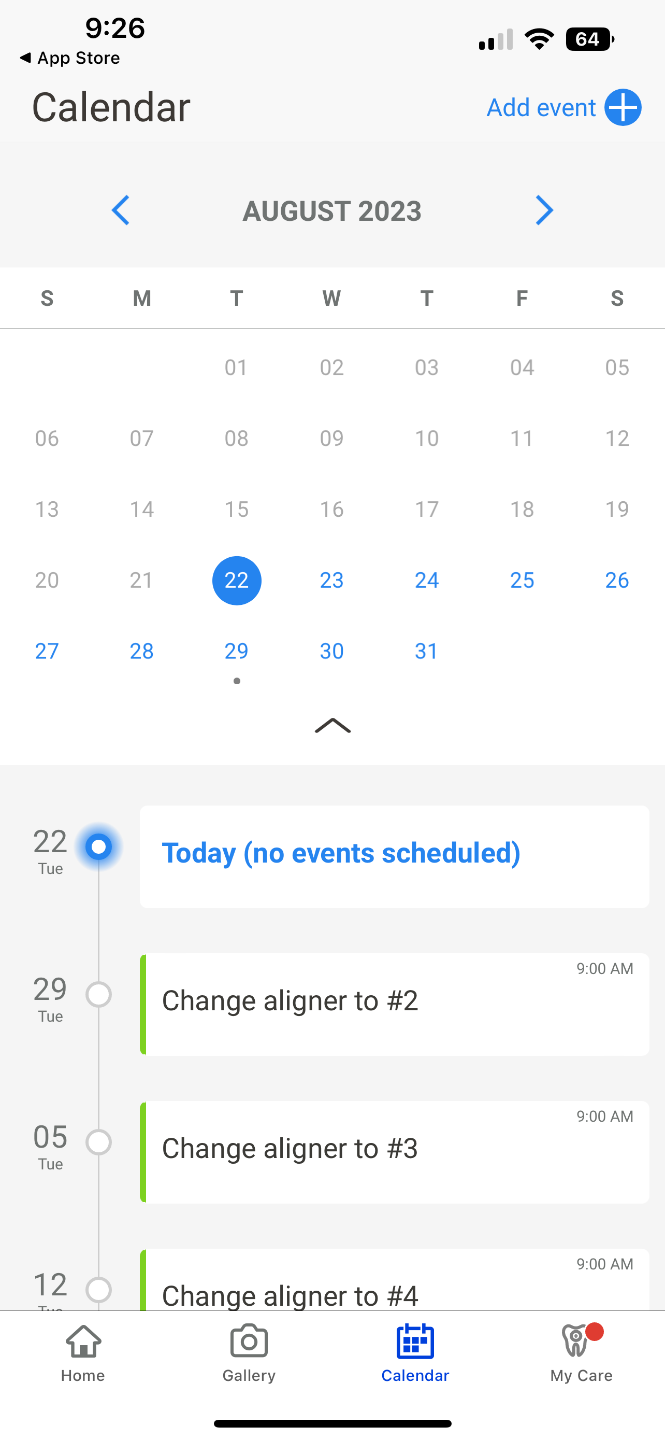Image resolution: width=665 pixels, height=1440 pixels.
Task: Open the Change aligner to #2 event
Action: [394, 1004]
